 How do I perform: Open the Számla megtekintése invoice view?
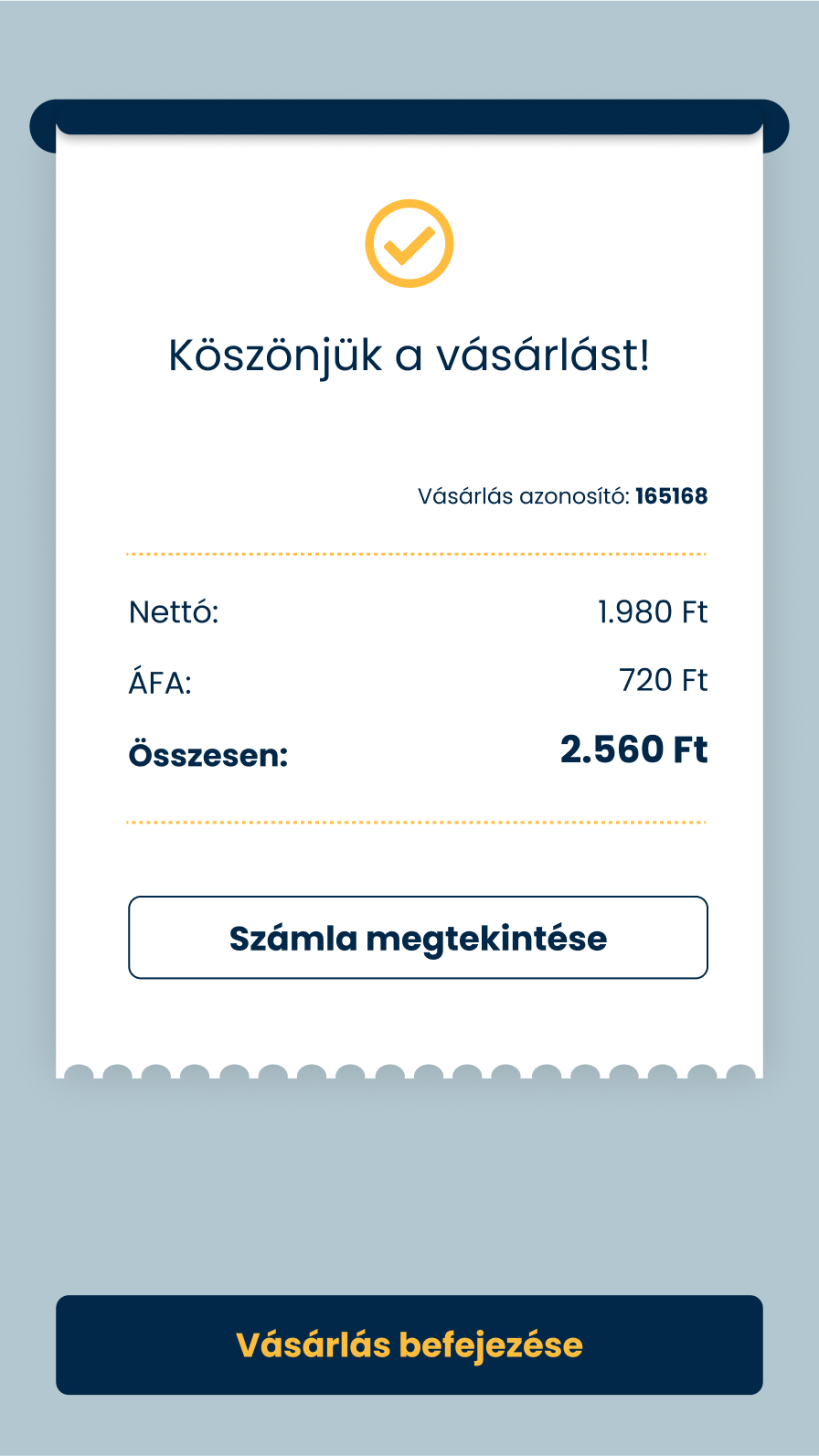pos(418,938)
